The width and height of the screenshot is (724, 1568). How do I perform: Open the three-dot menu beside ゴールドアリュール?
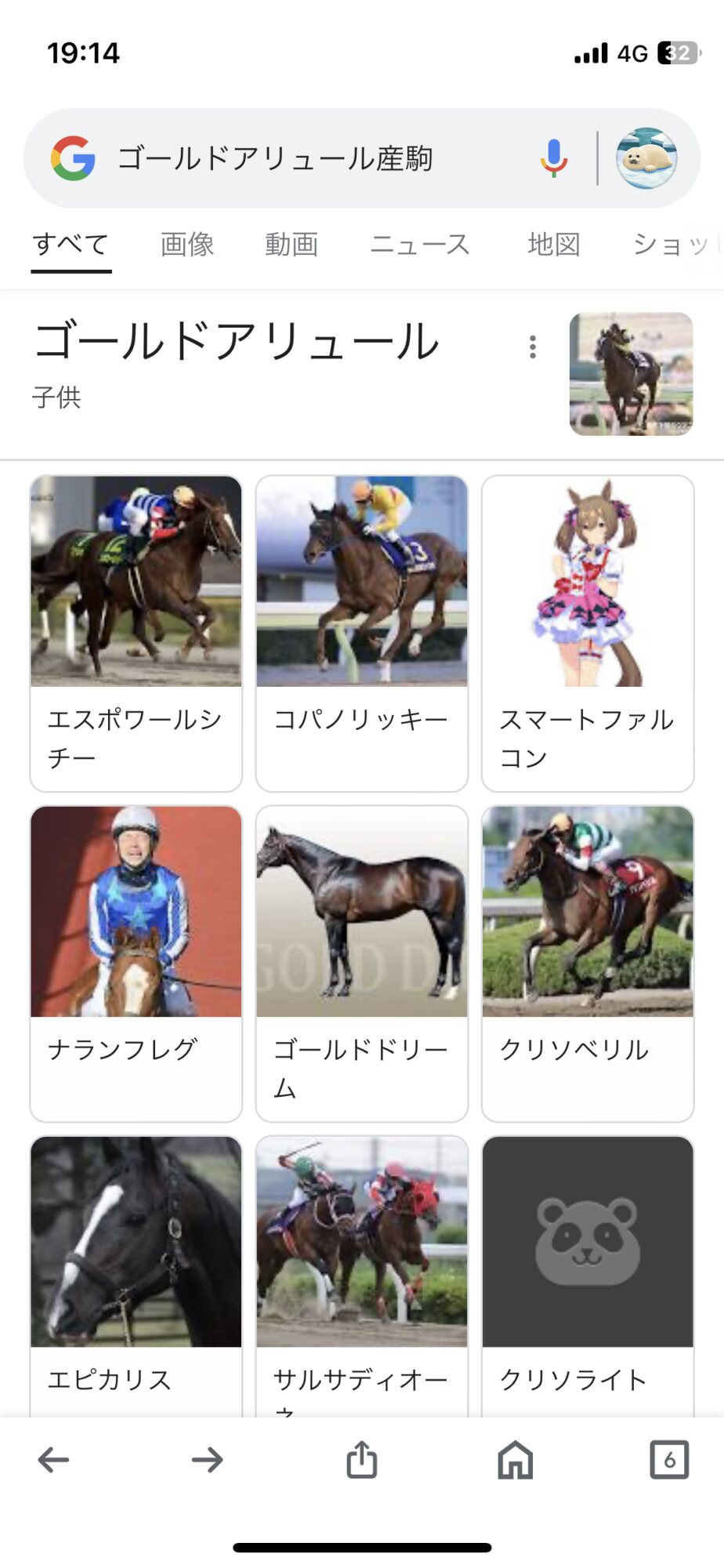coord(533,347)
